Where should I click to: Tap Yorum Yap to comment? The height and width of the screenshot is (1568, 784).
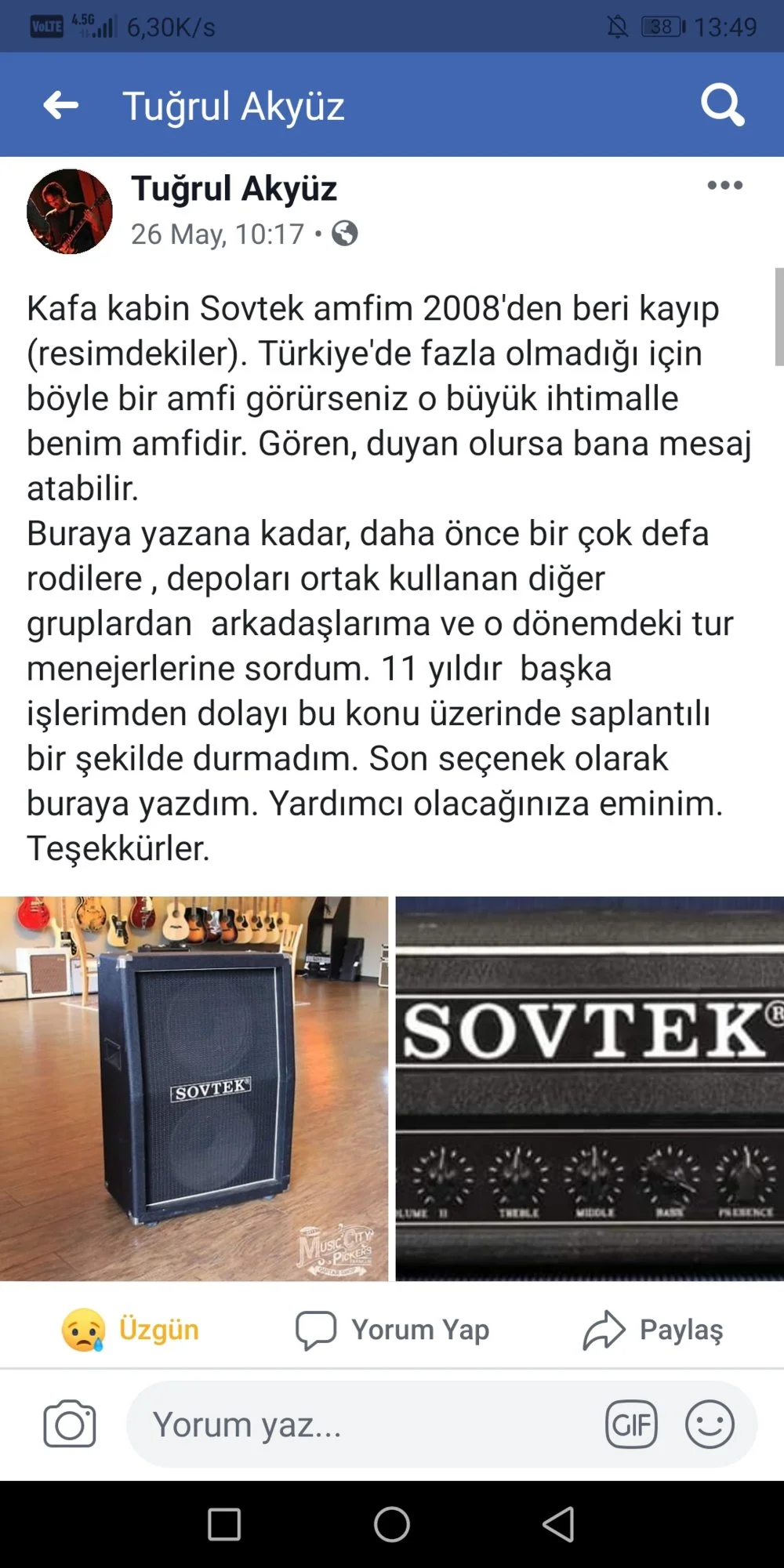pyautogui.click(x=392, y=1330)
